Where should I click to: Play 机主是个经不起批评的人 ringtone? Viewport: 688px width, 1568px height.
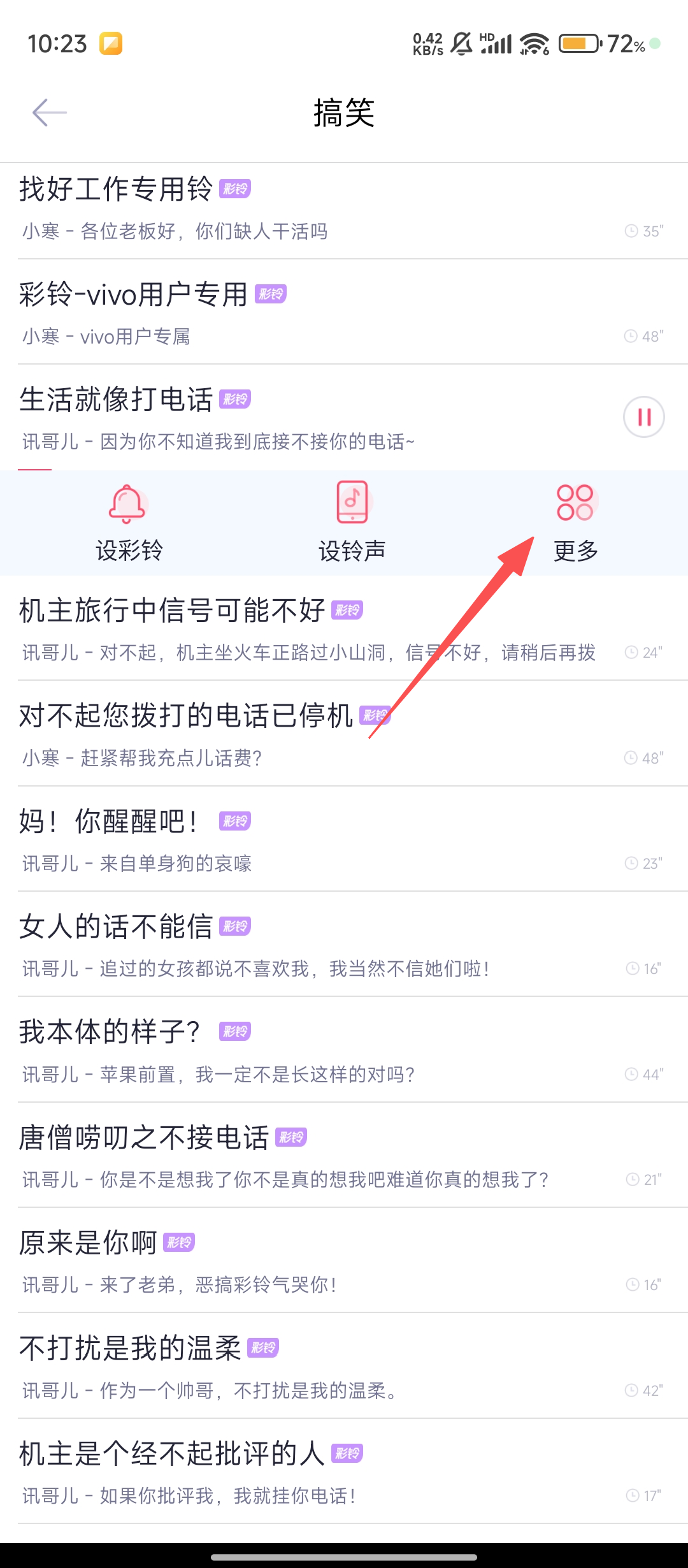tap(255, 1472)
